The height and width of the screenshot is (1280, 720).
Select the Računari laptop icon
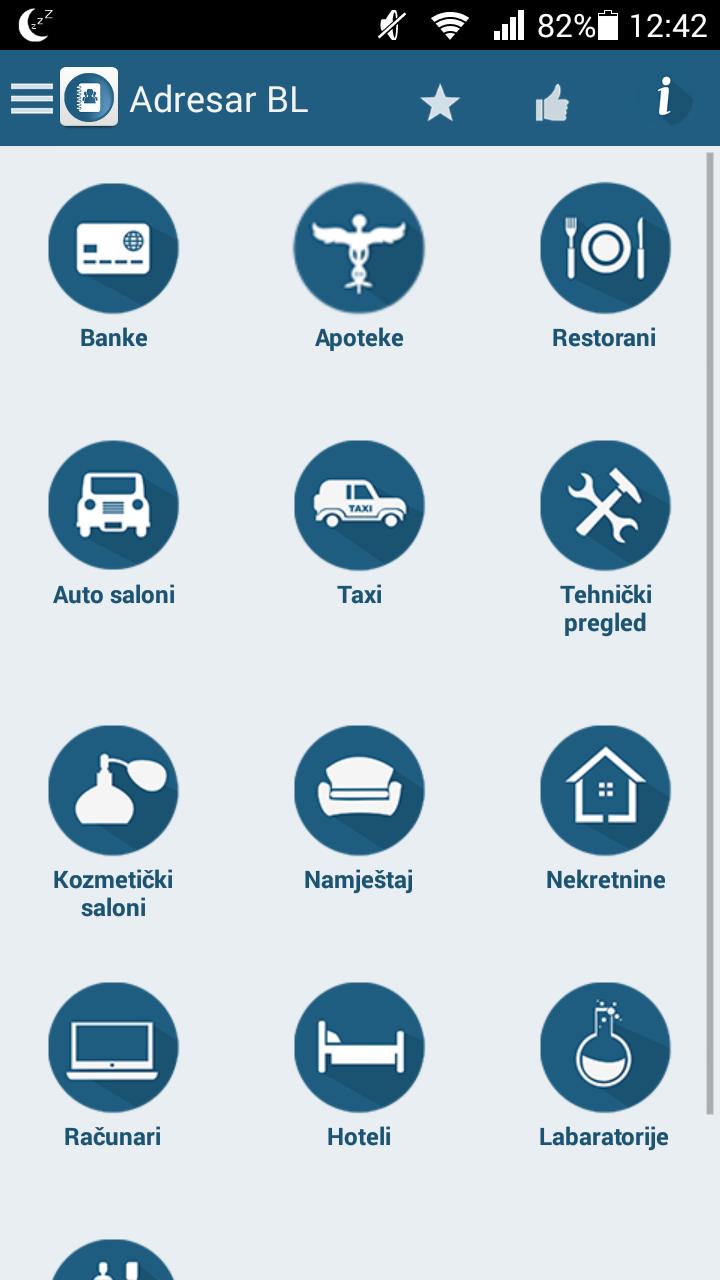point(113,1046)
